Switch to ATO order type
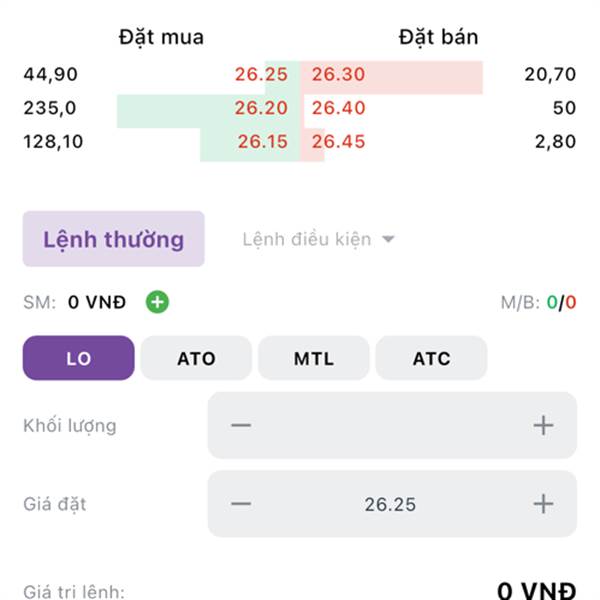The height and width of the screenshot is (600, 600). click(x=196, y=358)
